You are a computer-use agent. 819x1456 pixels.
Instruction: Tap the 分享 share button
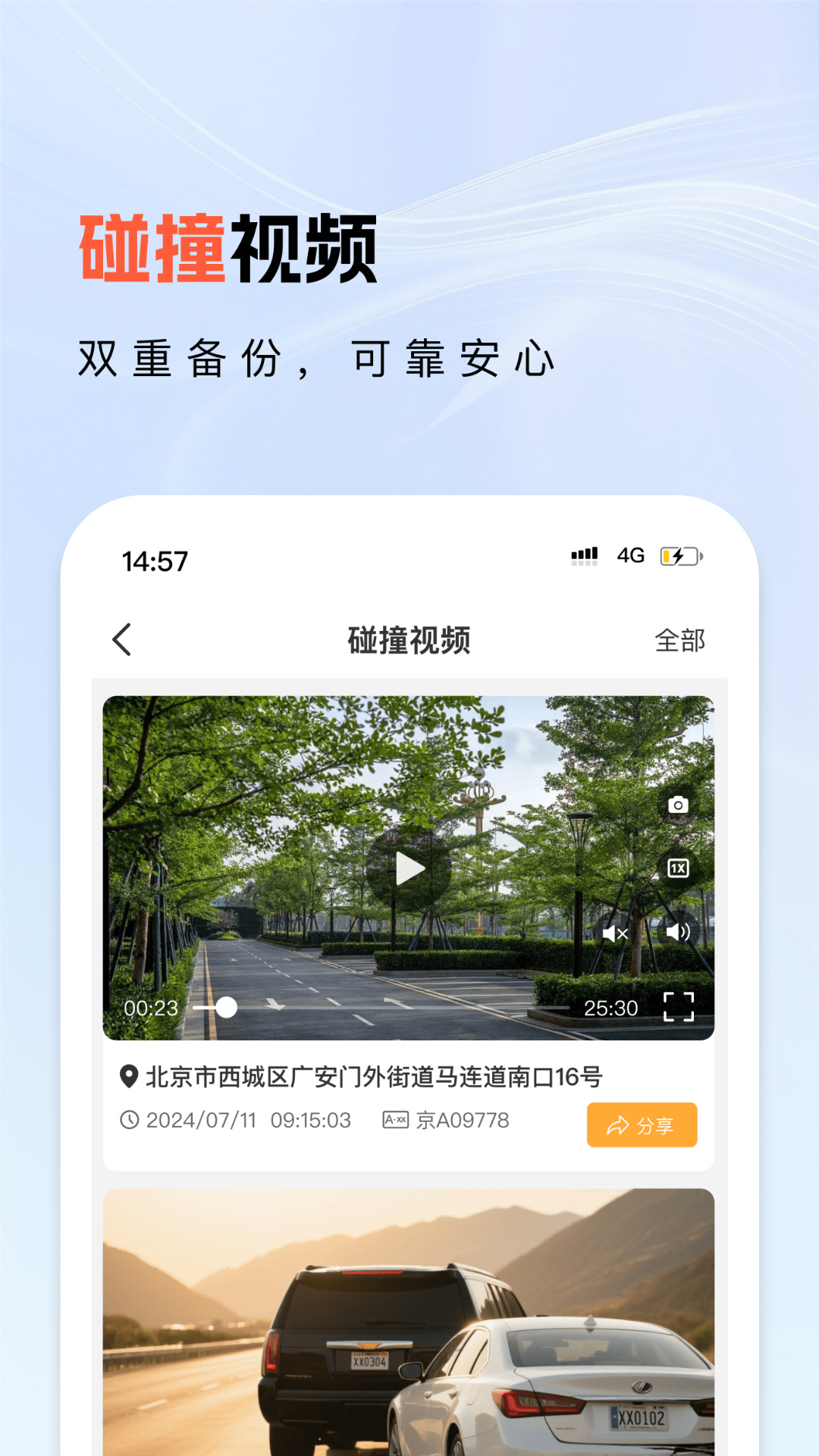[642, 1125]
